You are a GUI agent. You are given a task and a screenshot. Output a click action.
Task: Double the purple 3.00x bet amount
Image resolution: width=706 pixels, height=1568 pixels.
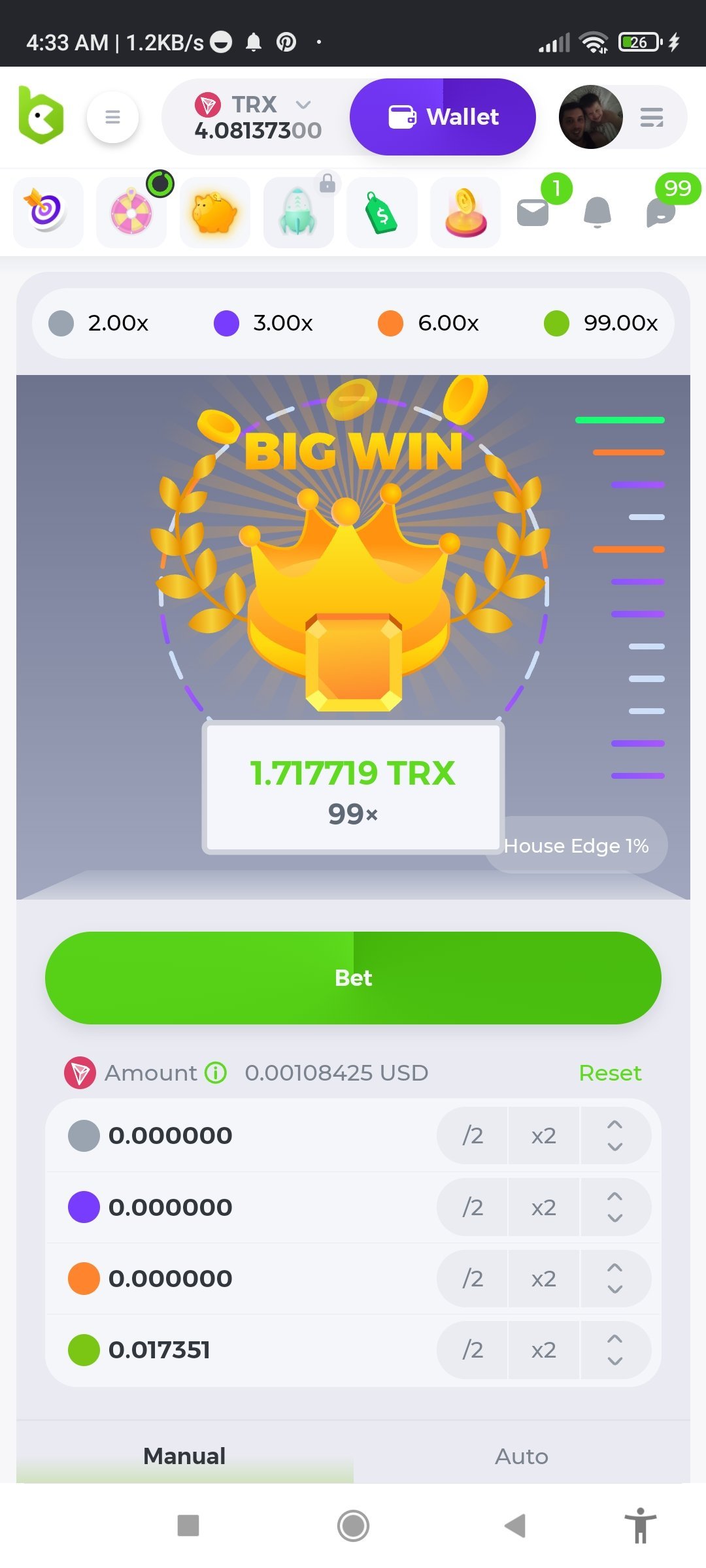543,1207
